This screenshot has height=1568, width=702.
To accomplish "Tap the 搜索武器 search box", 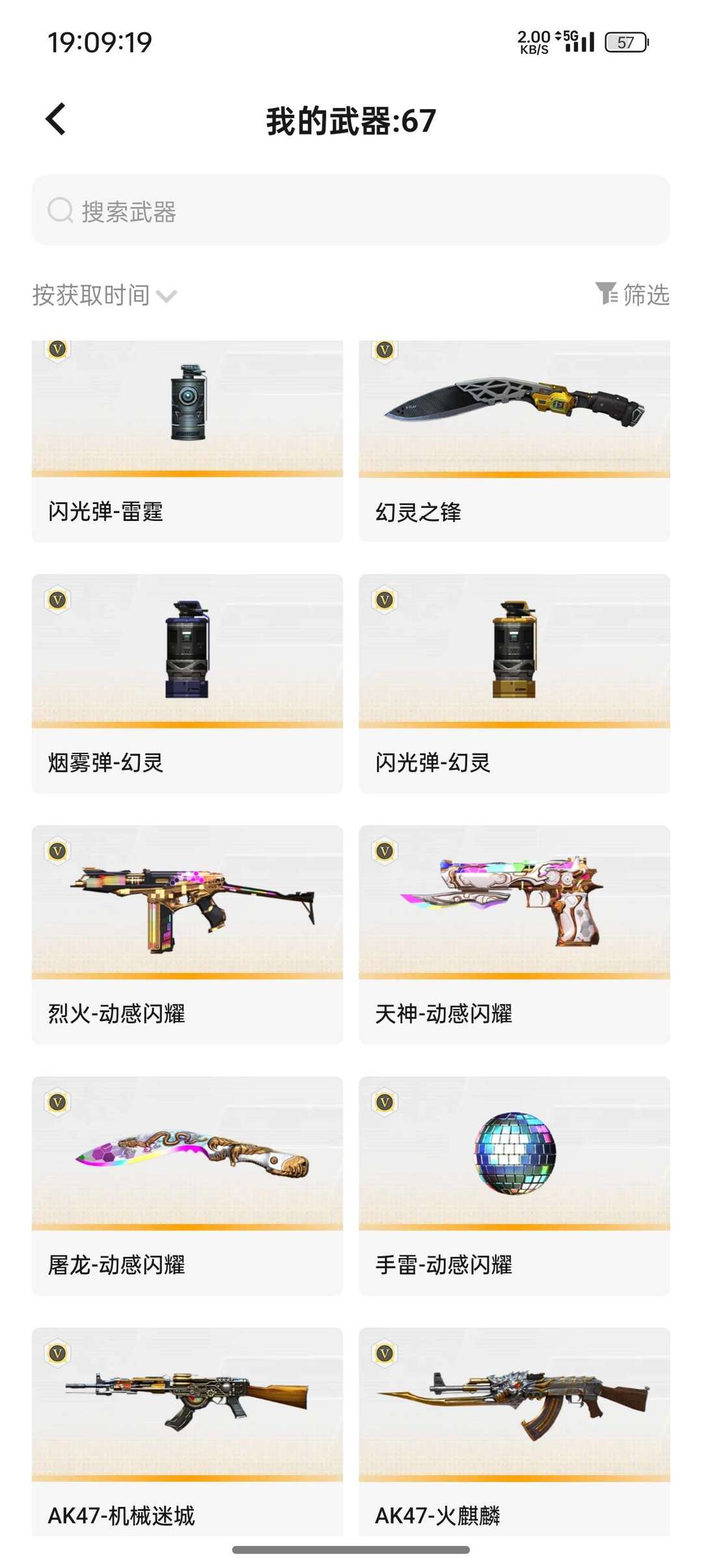I will (x=351, y=210).
